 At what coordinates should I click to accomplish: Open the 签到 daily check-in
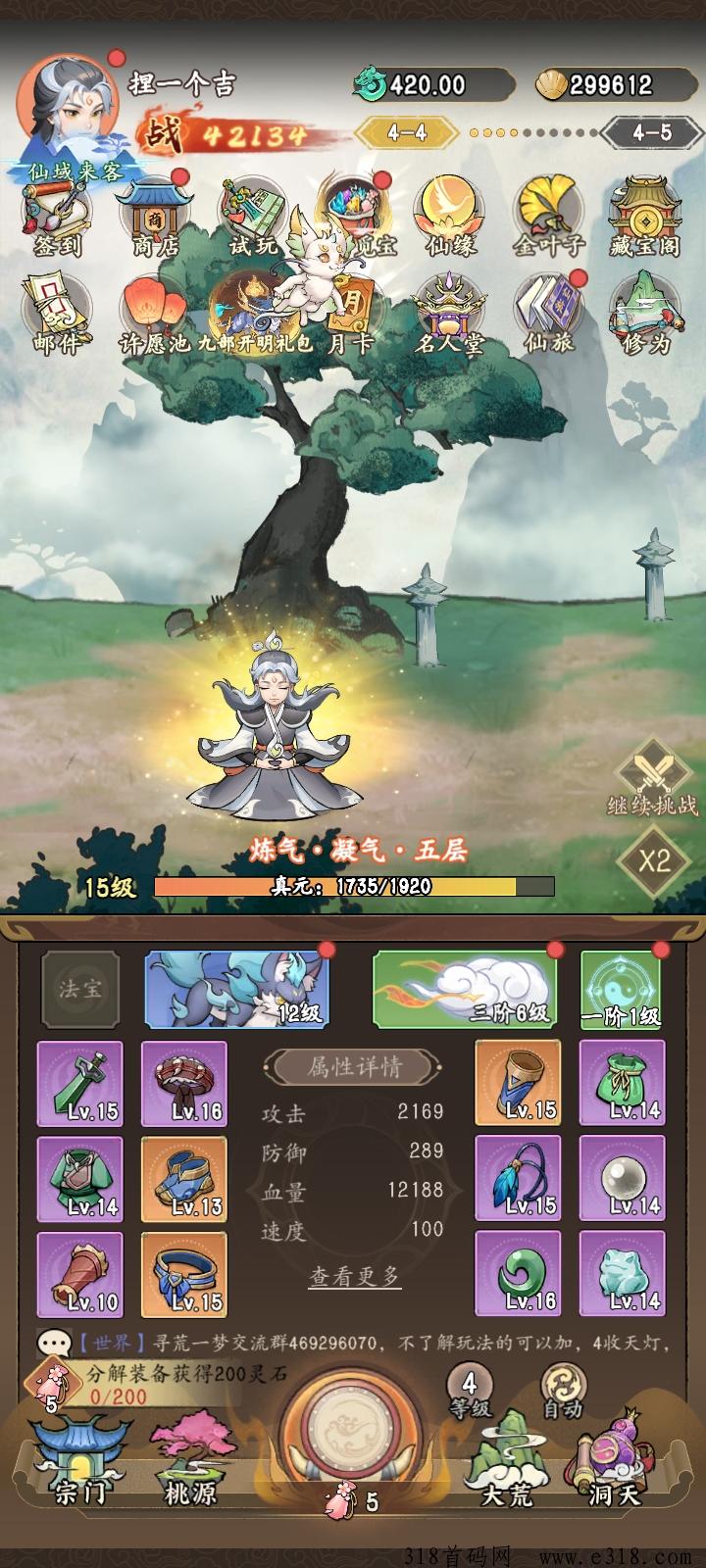pos(59,219)
